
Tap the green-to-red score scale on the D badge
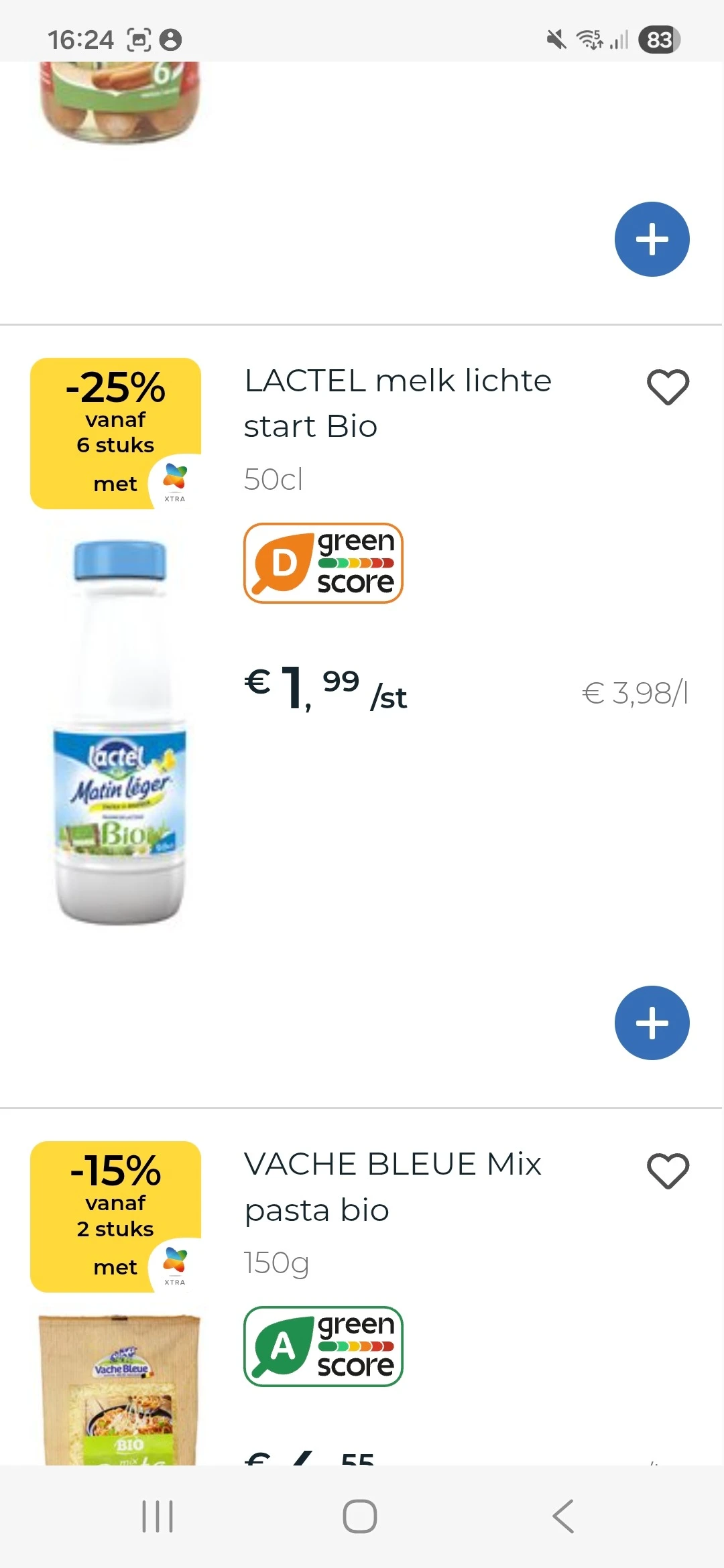coord(357,564)
